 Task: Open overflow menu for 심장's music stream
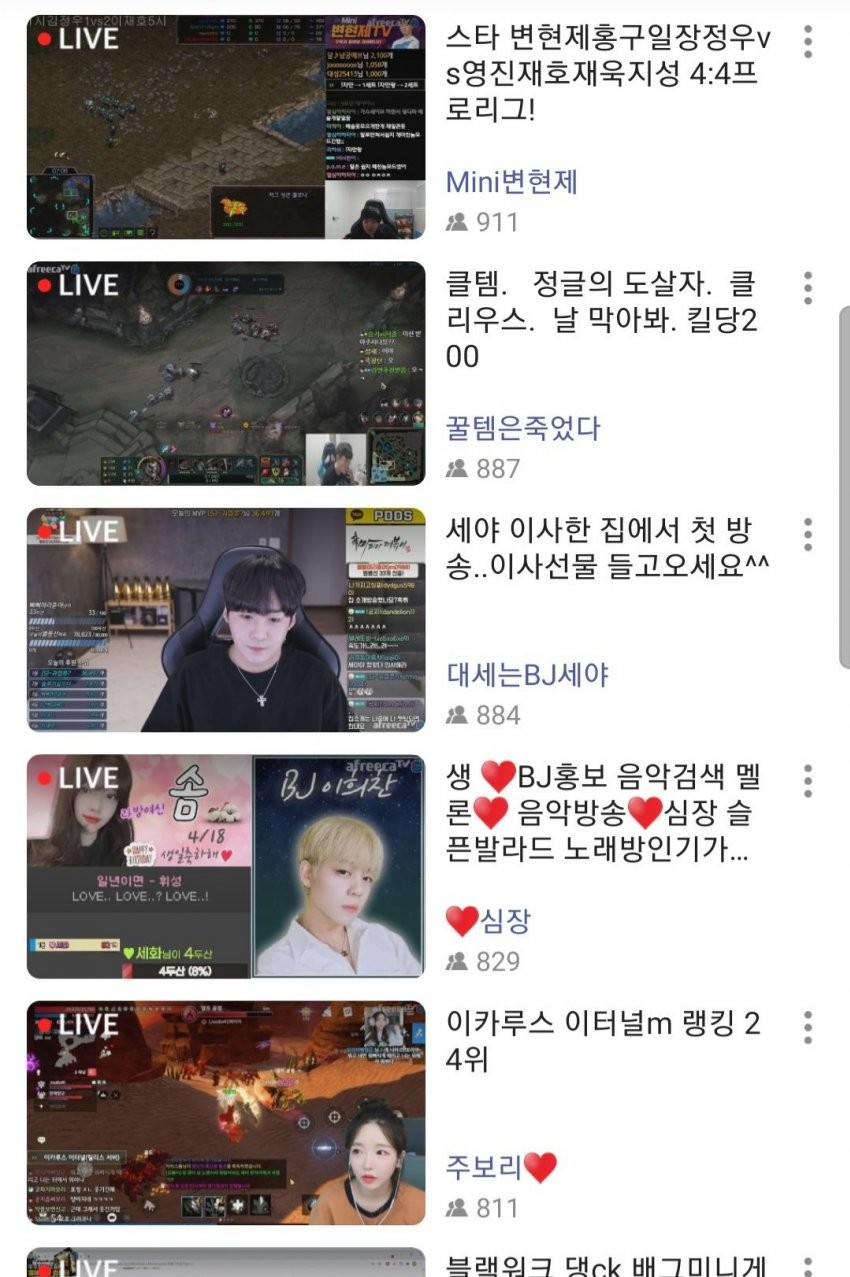pos(808,781)
